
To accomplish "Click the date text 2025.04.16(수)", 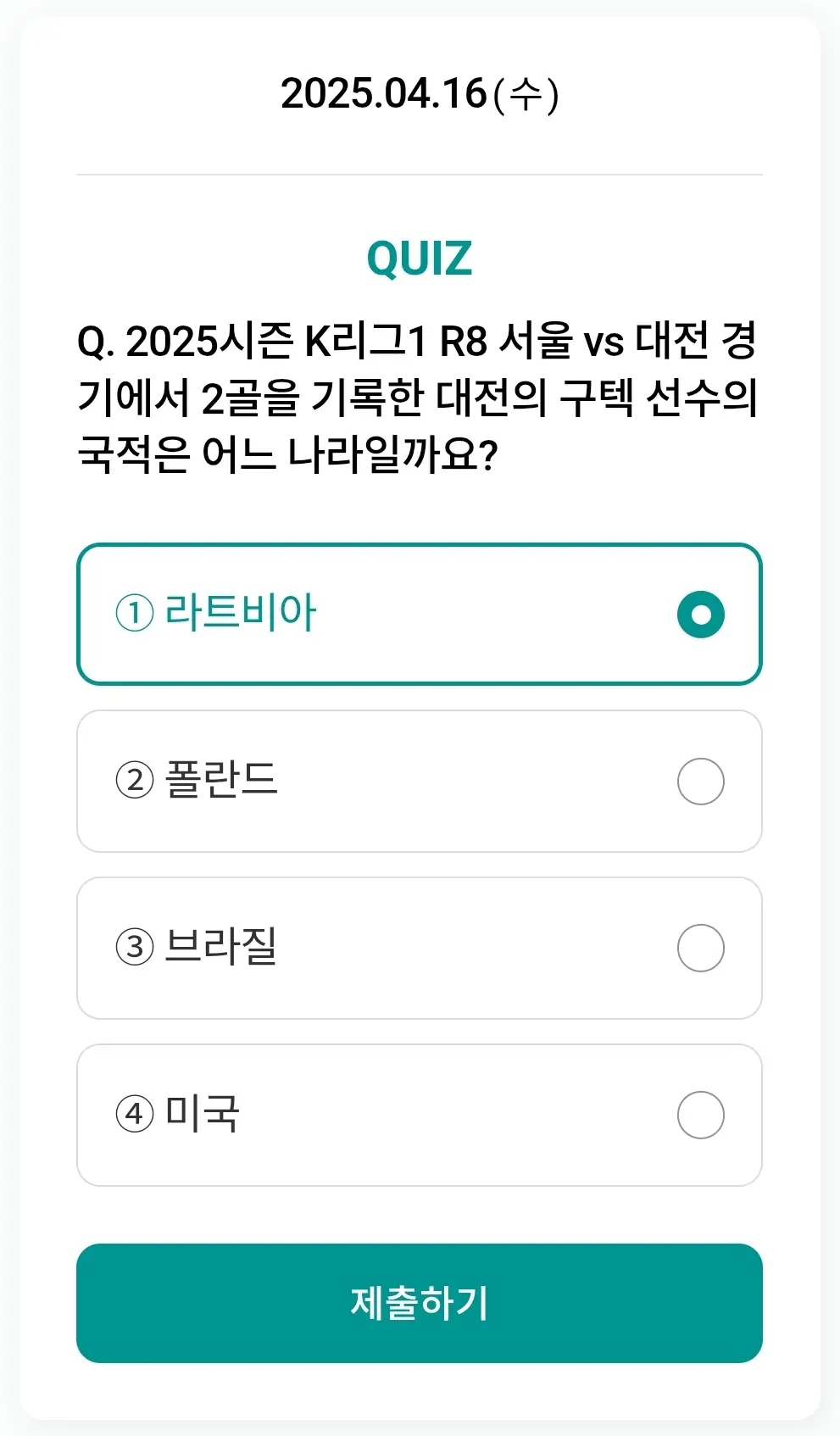I will (x=420, y=93).
